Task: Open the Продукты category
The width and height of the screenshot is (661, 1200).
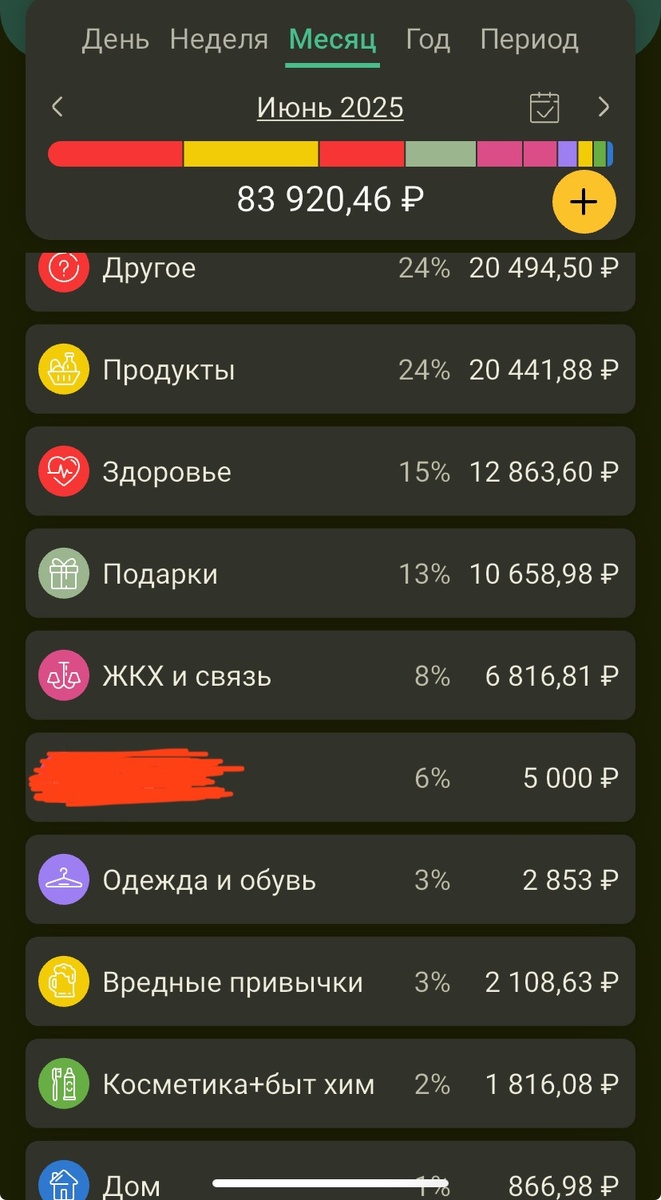Action: point(330,370)
